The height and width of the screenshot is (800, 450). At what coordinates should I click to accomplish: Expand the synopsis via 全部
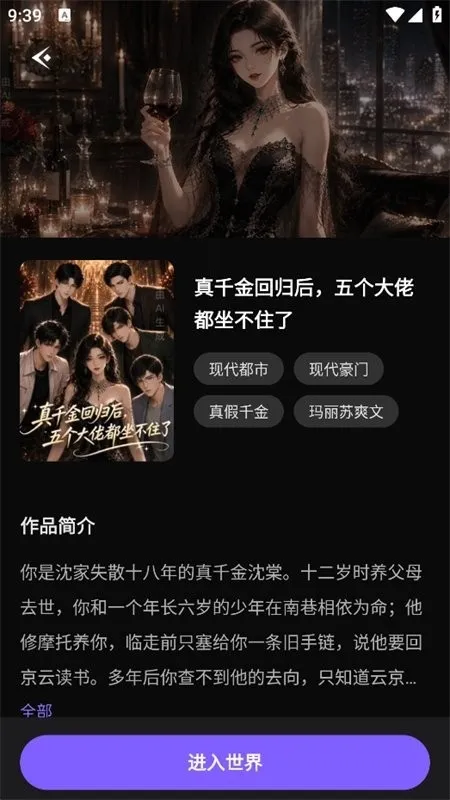36,710
